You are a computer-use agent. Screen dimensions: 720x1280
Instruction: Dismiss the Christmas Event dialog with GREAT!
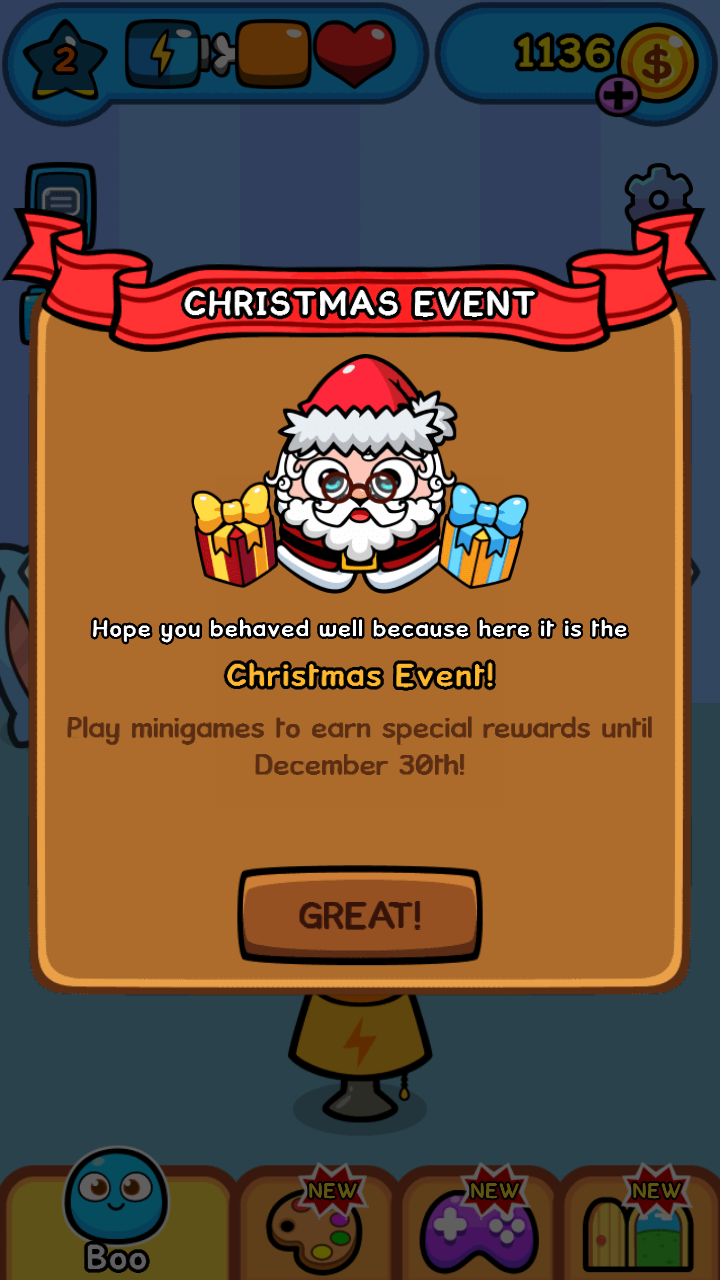[x=360, y=915]
